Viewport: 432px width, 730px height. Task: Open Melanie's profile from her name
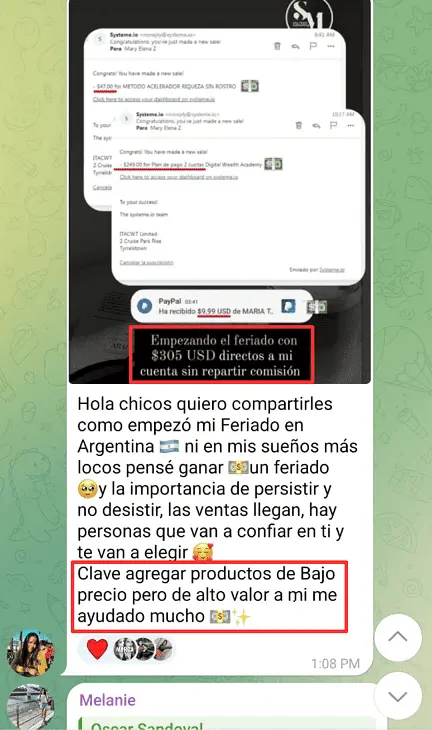pos(108,700)
